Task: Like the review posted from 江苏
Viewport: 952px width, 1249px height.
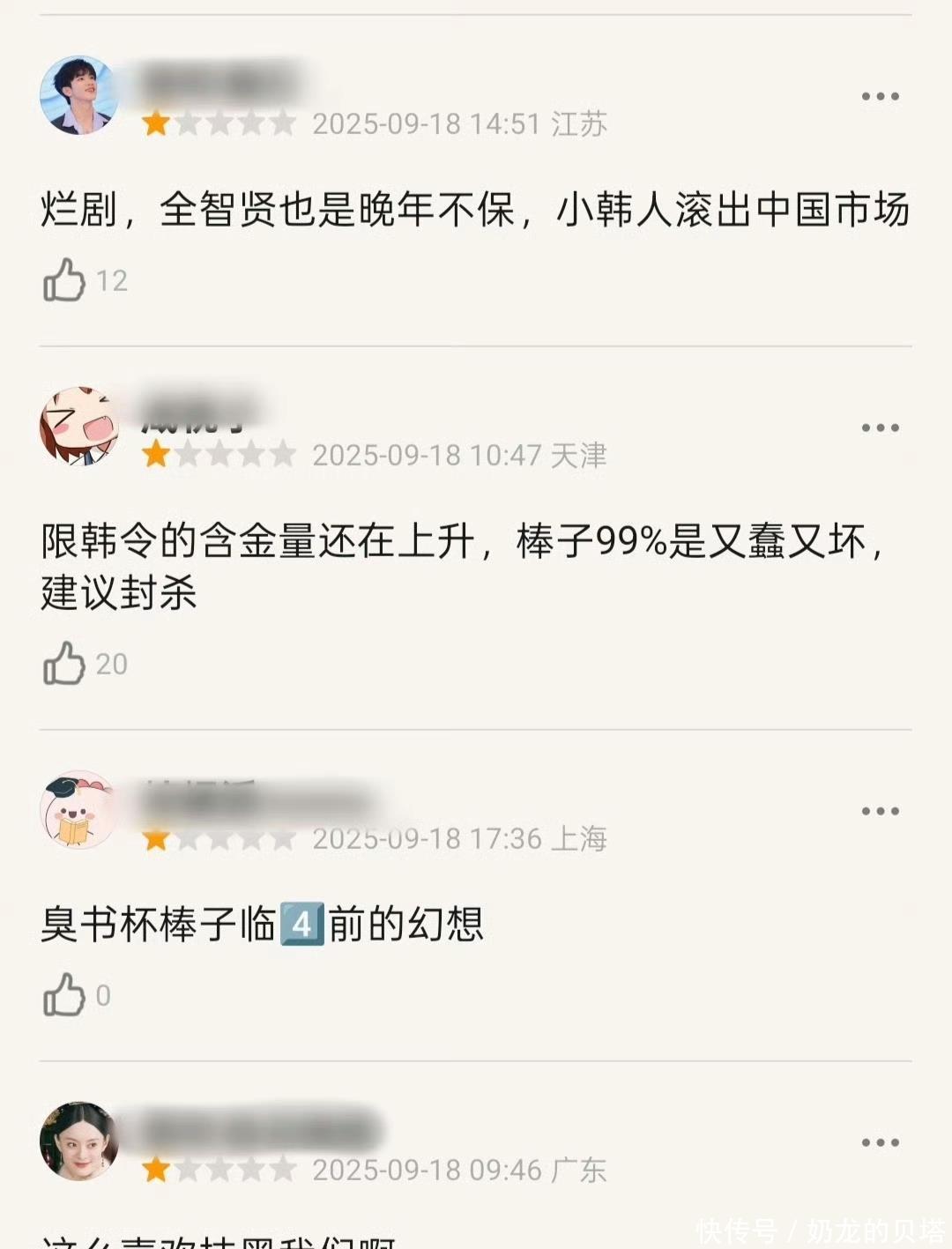Action: coord(64,280)
